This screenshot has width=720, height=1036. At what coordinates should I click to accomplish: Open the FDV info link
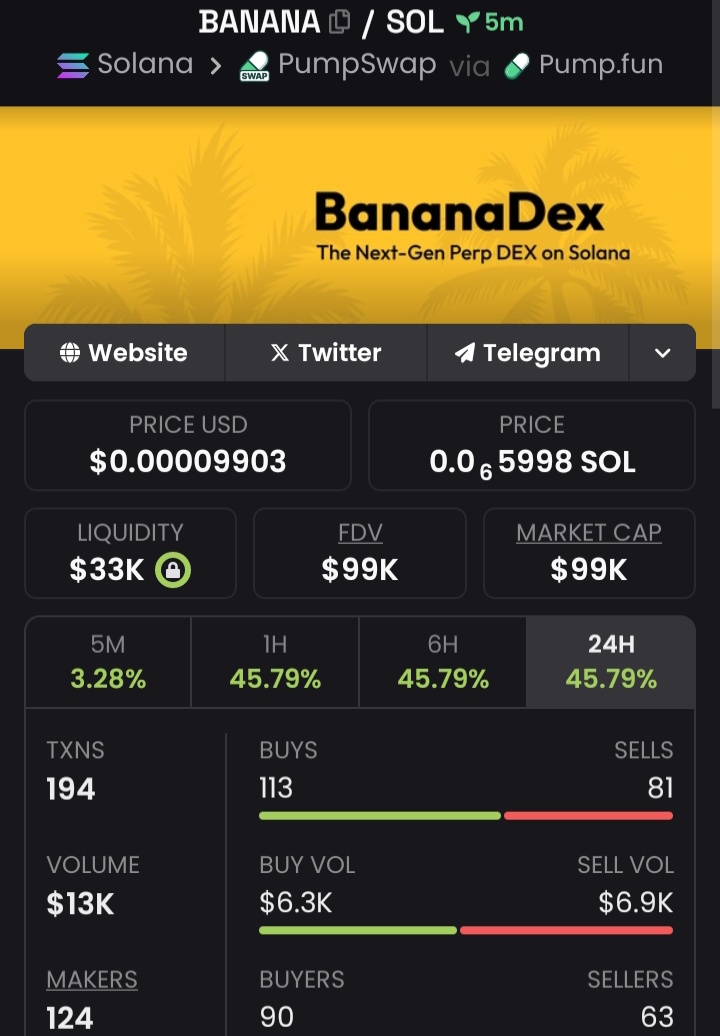(x=360, y=533)
